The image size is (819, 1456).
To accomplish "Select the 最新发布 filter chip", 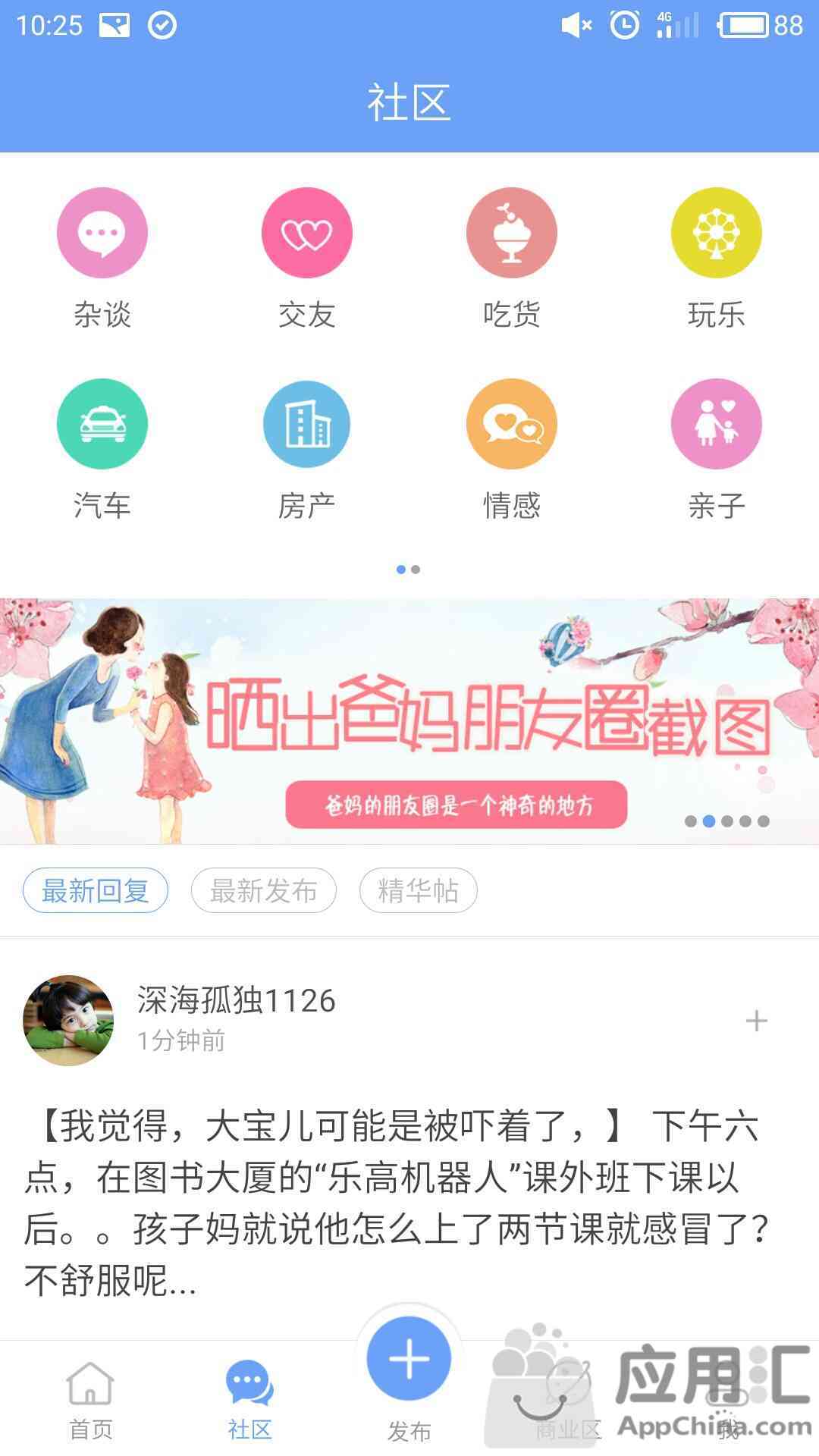I will click(263, 890).
